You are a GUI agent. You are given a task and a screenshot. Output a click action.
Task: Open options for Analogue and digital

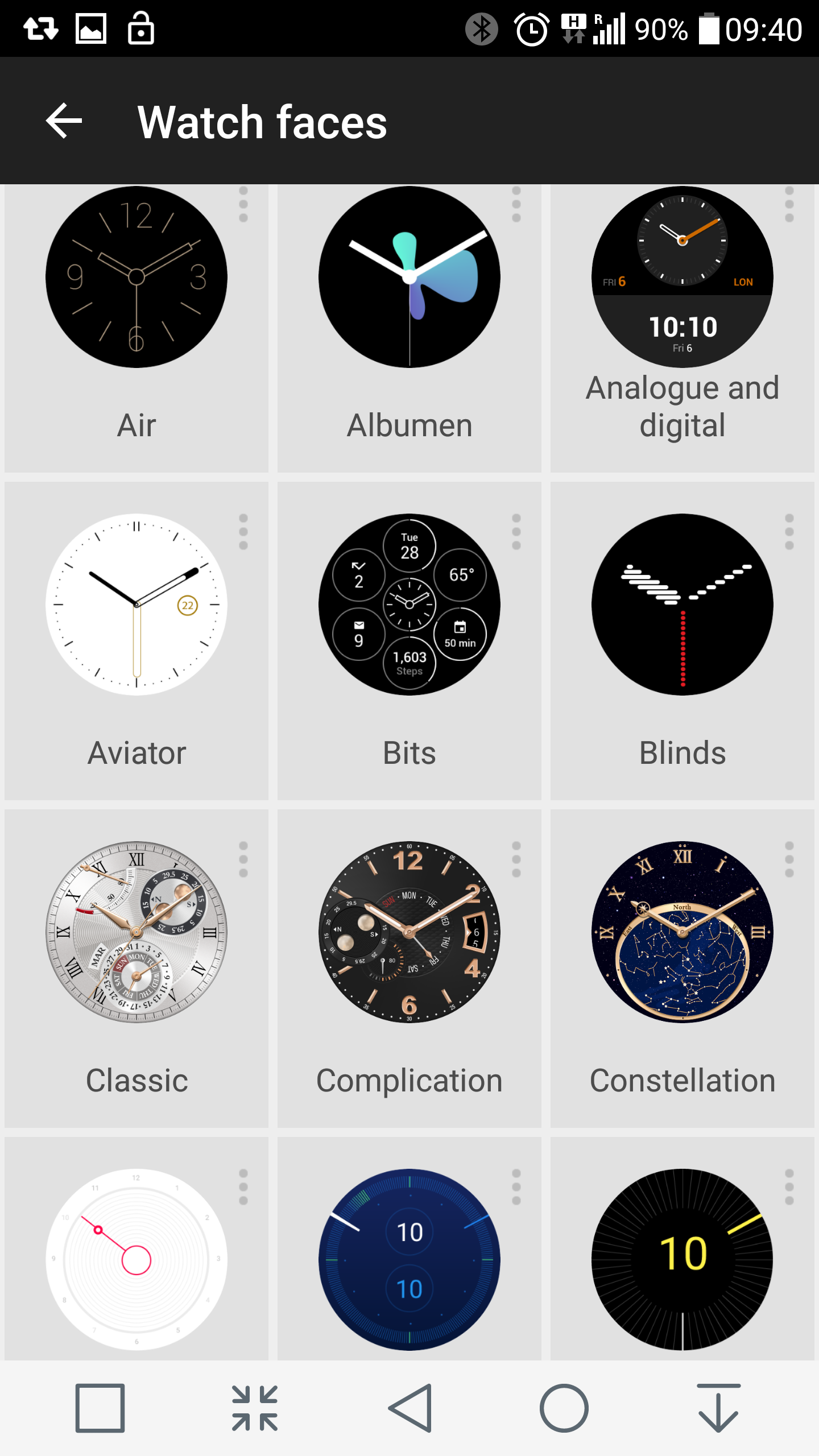(x=789, y=205)
